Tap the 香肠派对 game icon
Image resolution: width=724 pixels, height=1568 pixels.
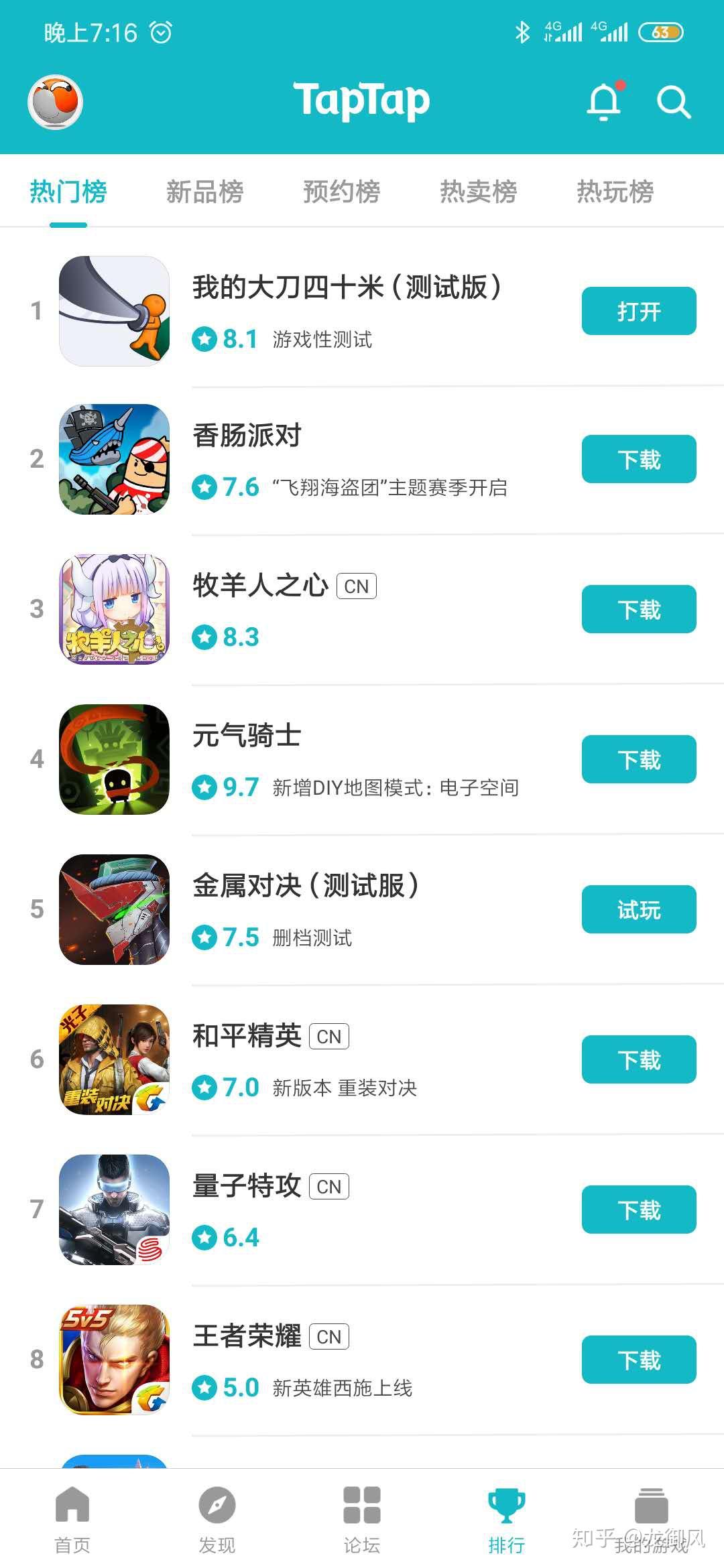point(113,458)
